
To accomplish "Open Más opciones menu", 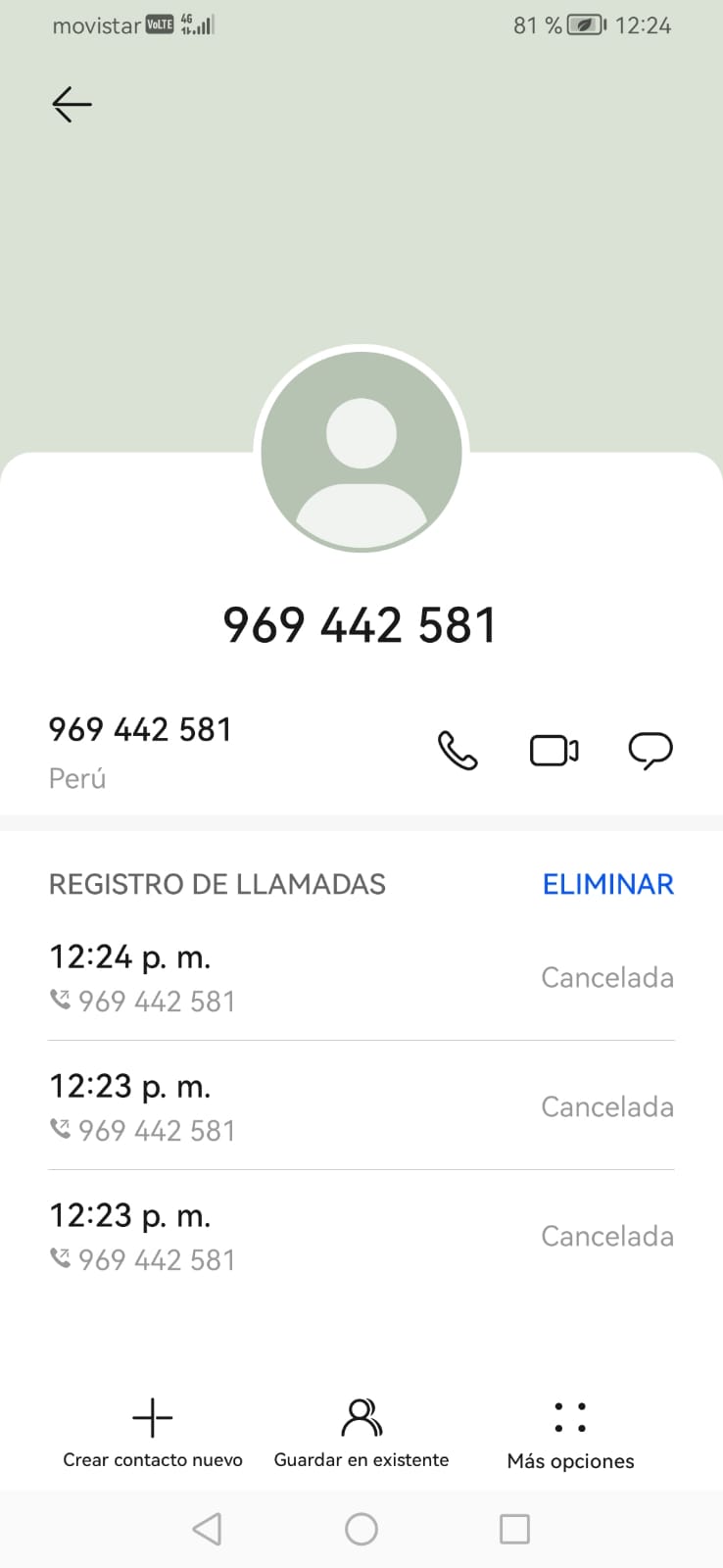I will (570, 1434).
